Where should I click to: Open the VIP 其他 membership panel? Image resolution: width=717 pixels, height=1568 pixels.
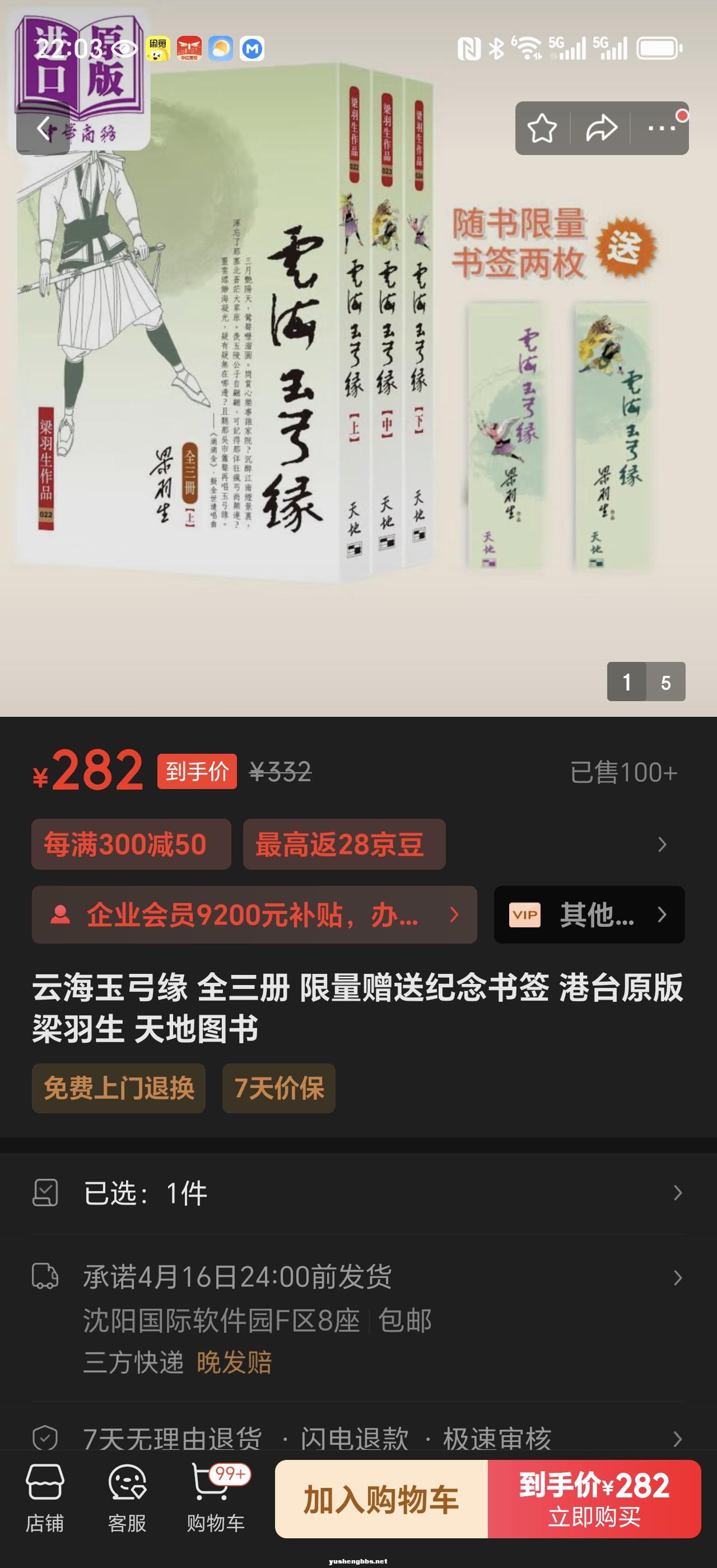[589, 916]
